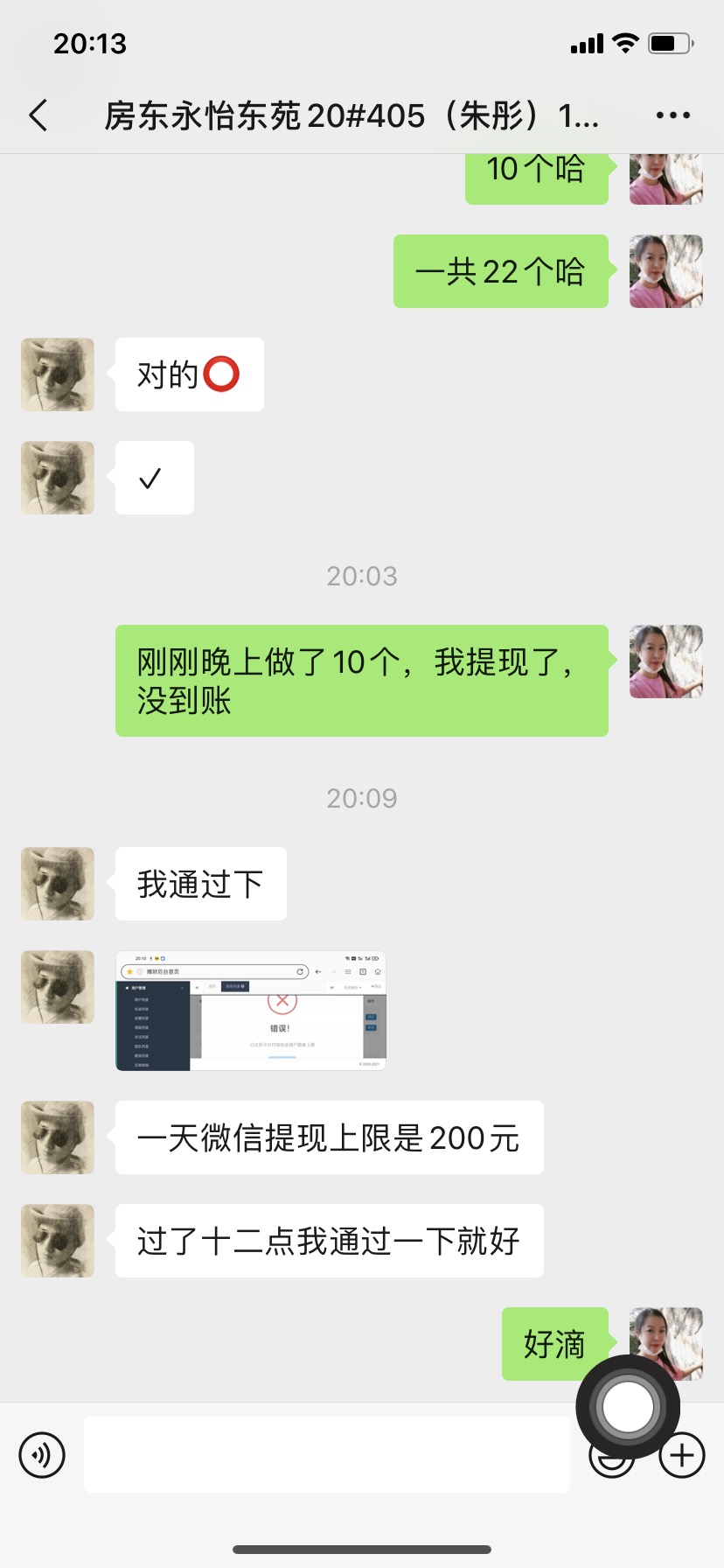Viewport: 724px width, 1568px height.
Task: Go back to the chat list
Action: pyautogui.click(x=38, y=115)
